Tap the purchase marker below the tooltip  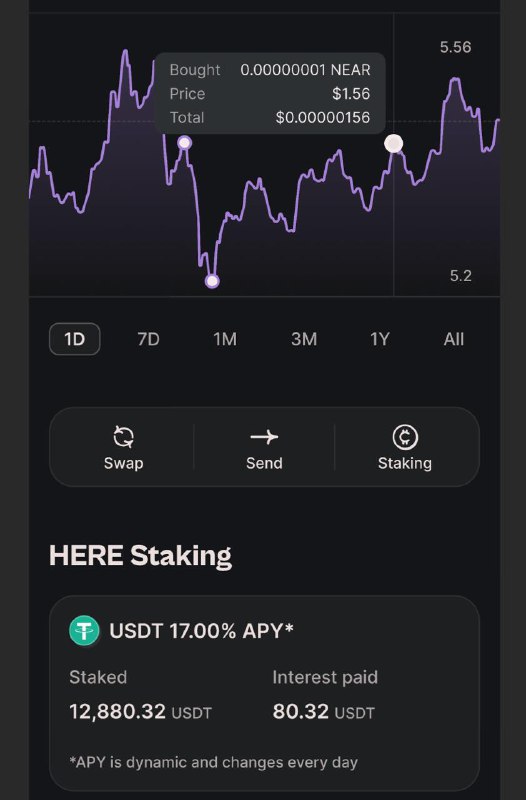185,143
